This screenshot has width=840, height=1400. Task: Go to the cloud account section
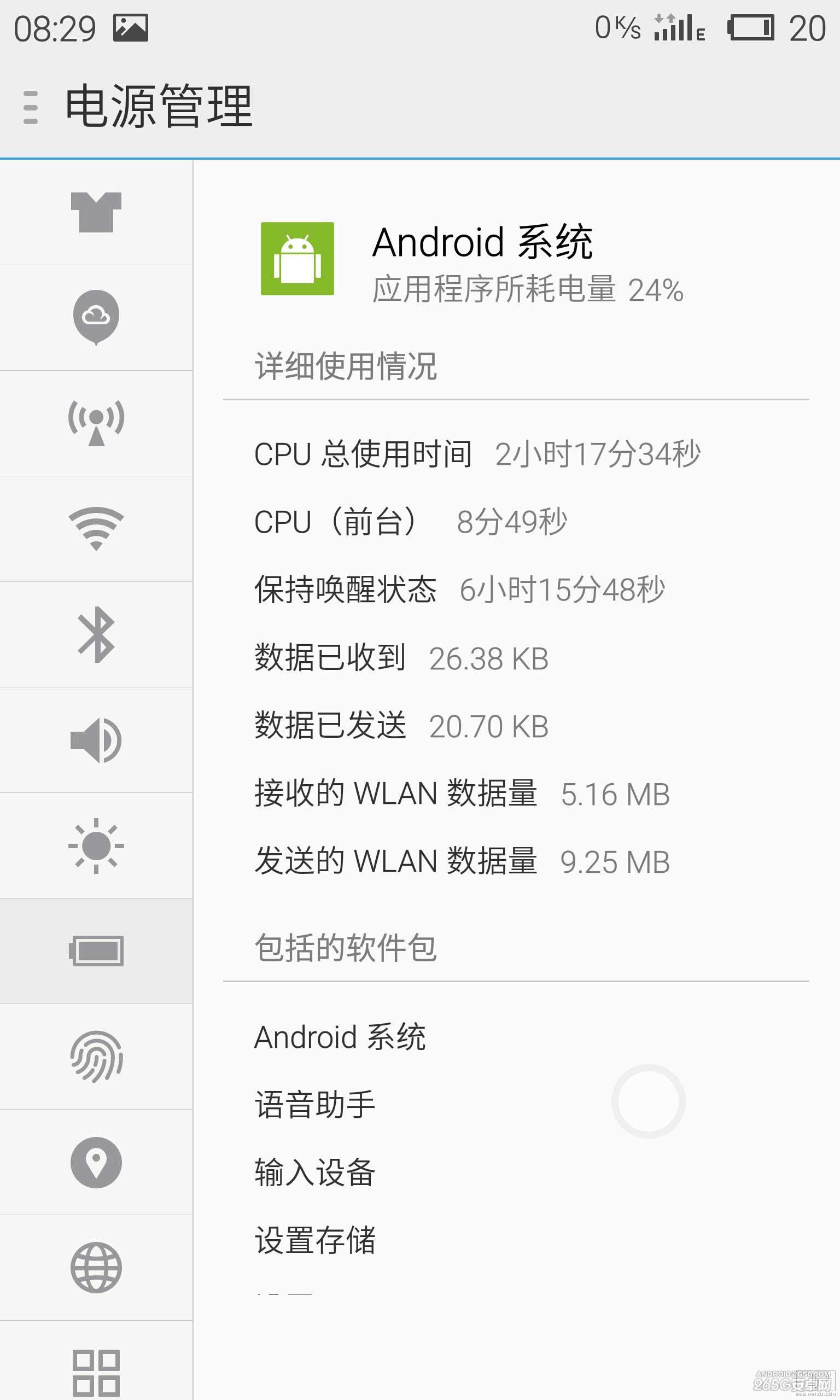tap(96, 317)
